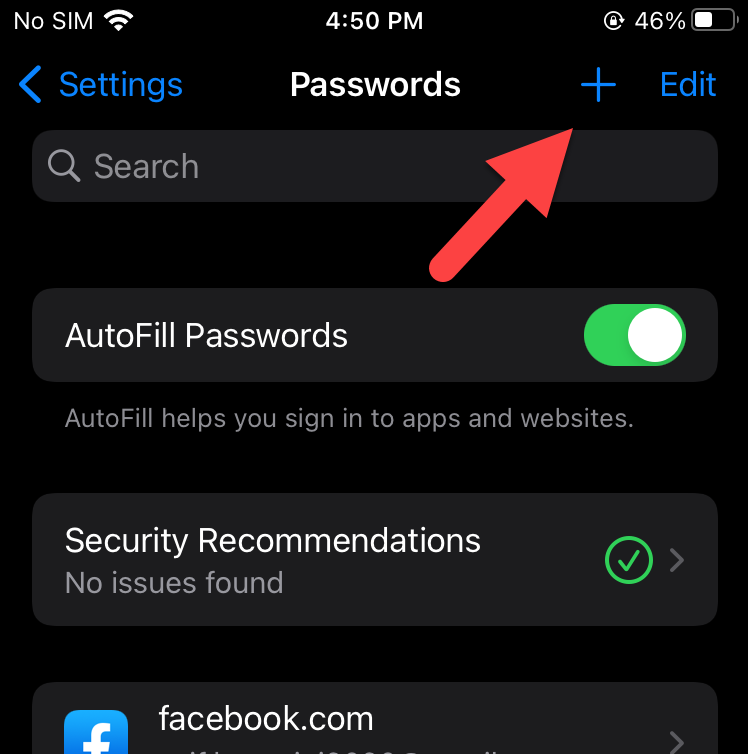Image resolution: width=748 pixels, height=754 pixels.
Task: Tap the Search field
Action: 374,166
